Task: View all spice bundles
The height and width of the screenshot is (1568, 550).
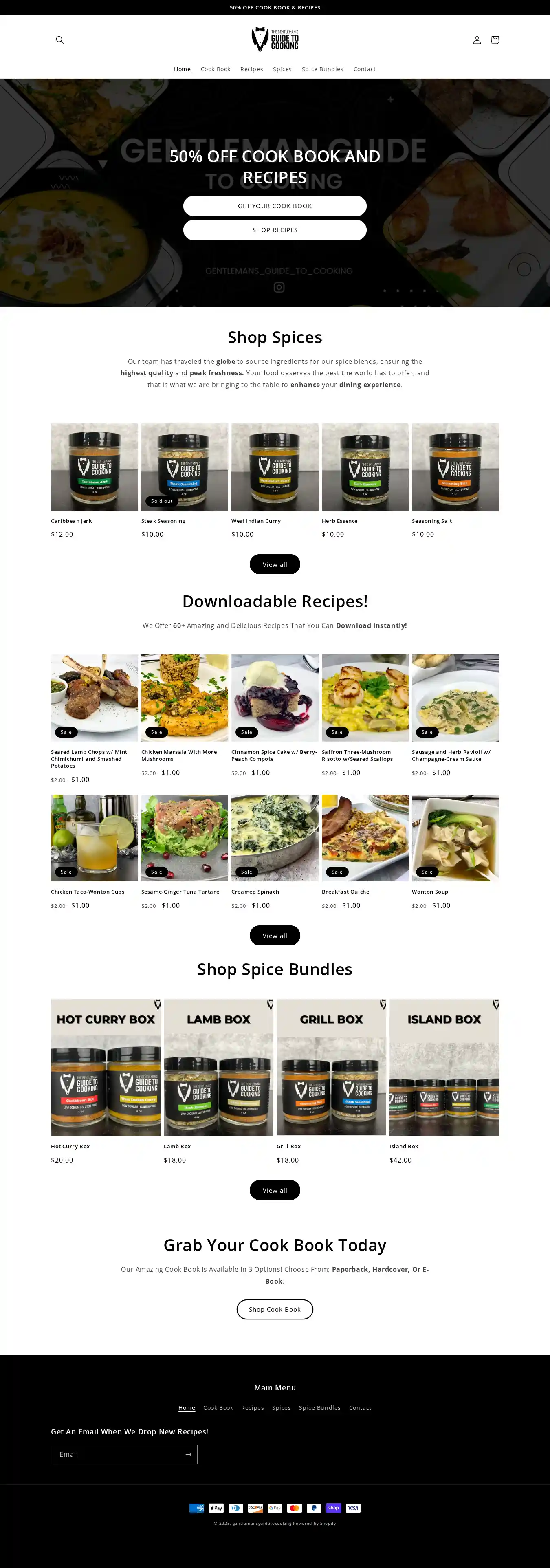Action: [275, 1190]
